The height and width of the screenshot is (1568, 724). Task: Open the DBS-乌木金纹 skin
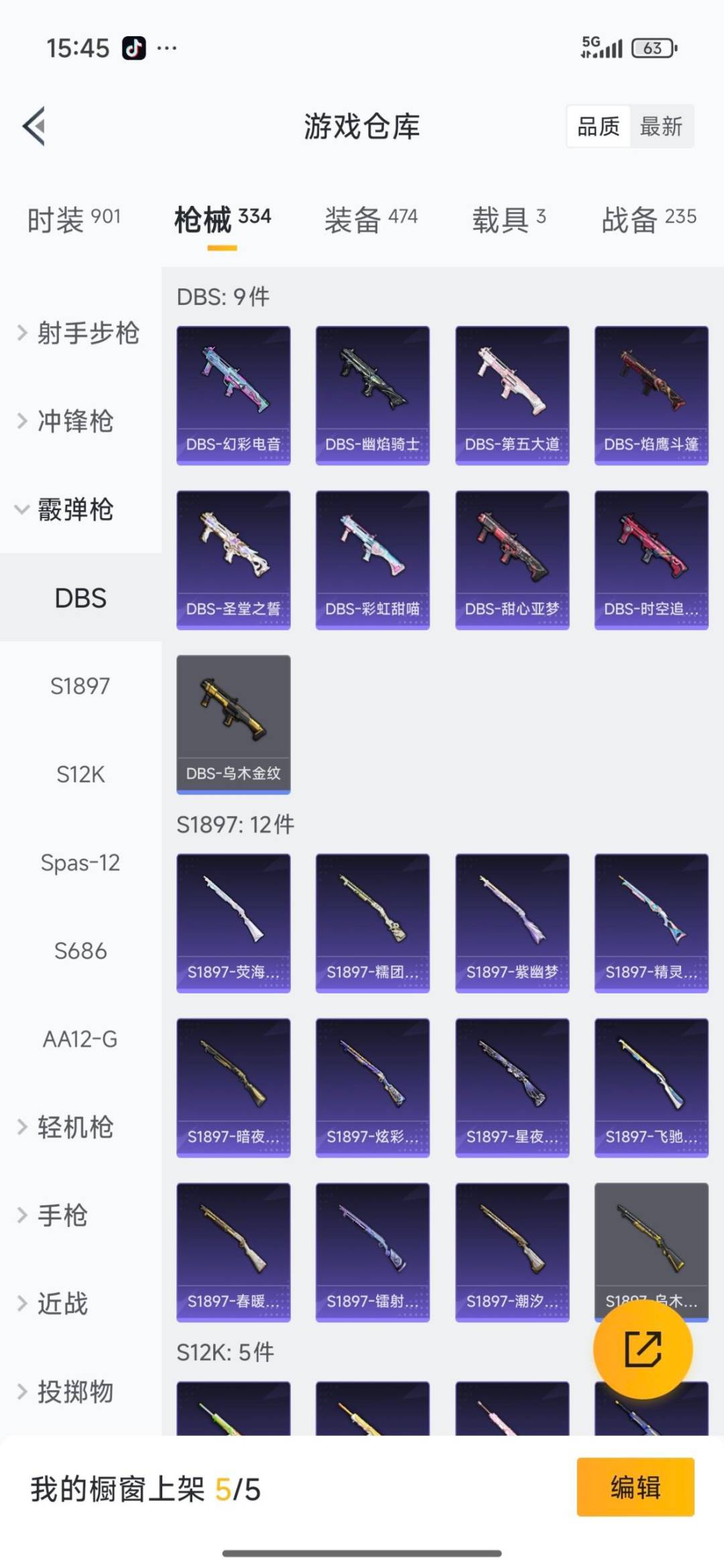point(233,724)
